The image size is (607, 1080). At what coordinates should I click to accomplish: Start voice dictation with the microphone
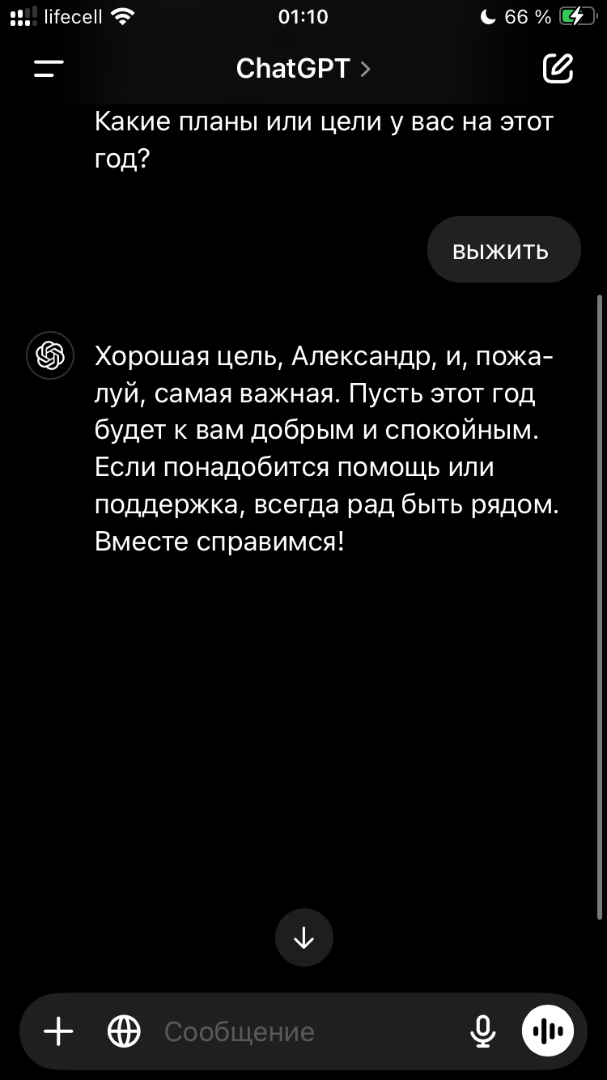pyautogui.click(x=483, y=1031)
